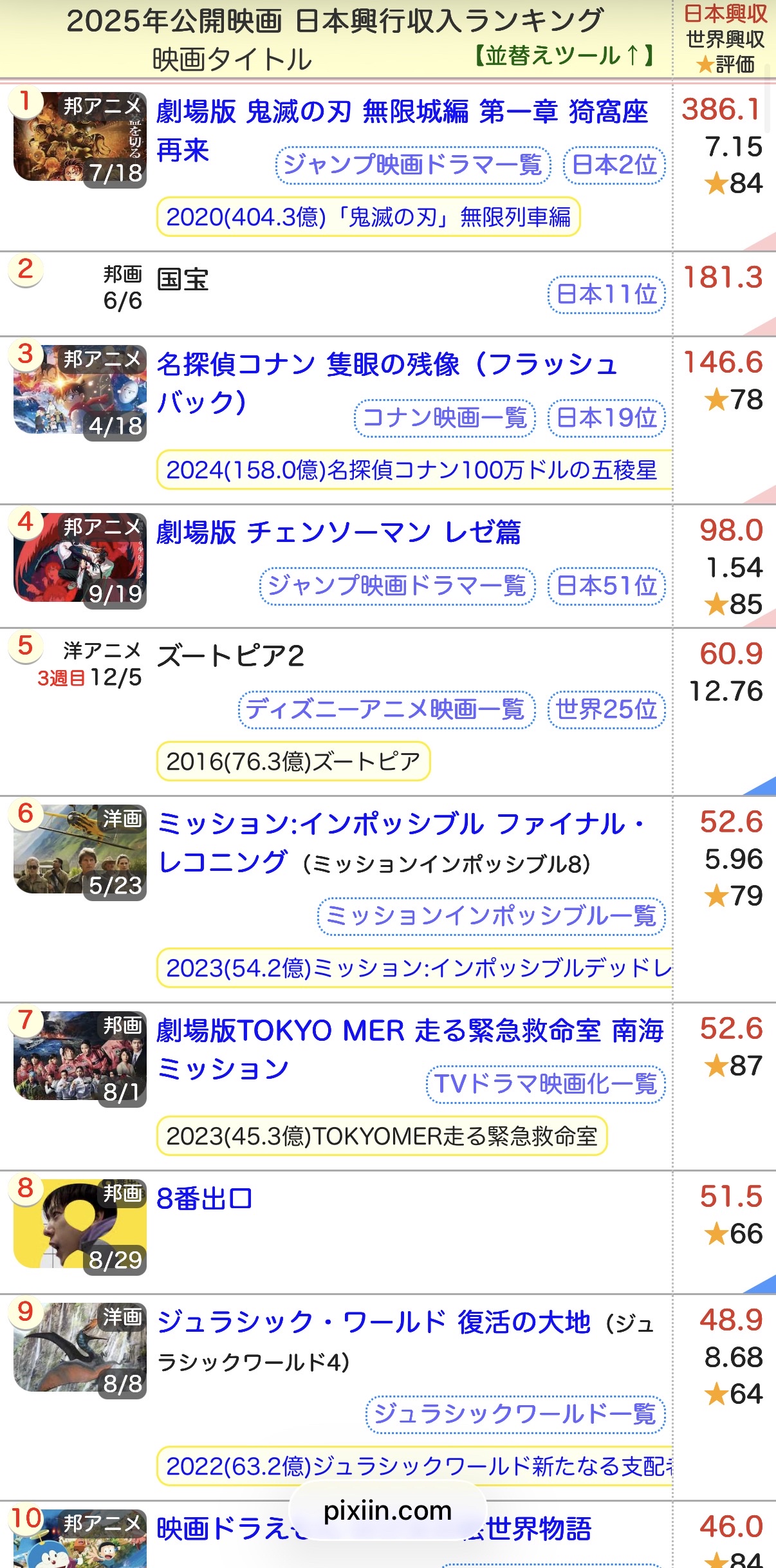Open the 2020 鬼滅の刃 無限列車編 chip
Viewport: 776px width, 1568px height.
click(x=368, y=217)
